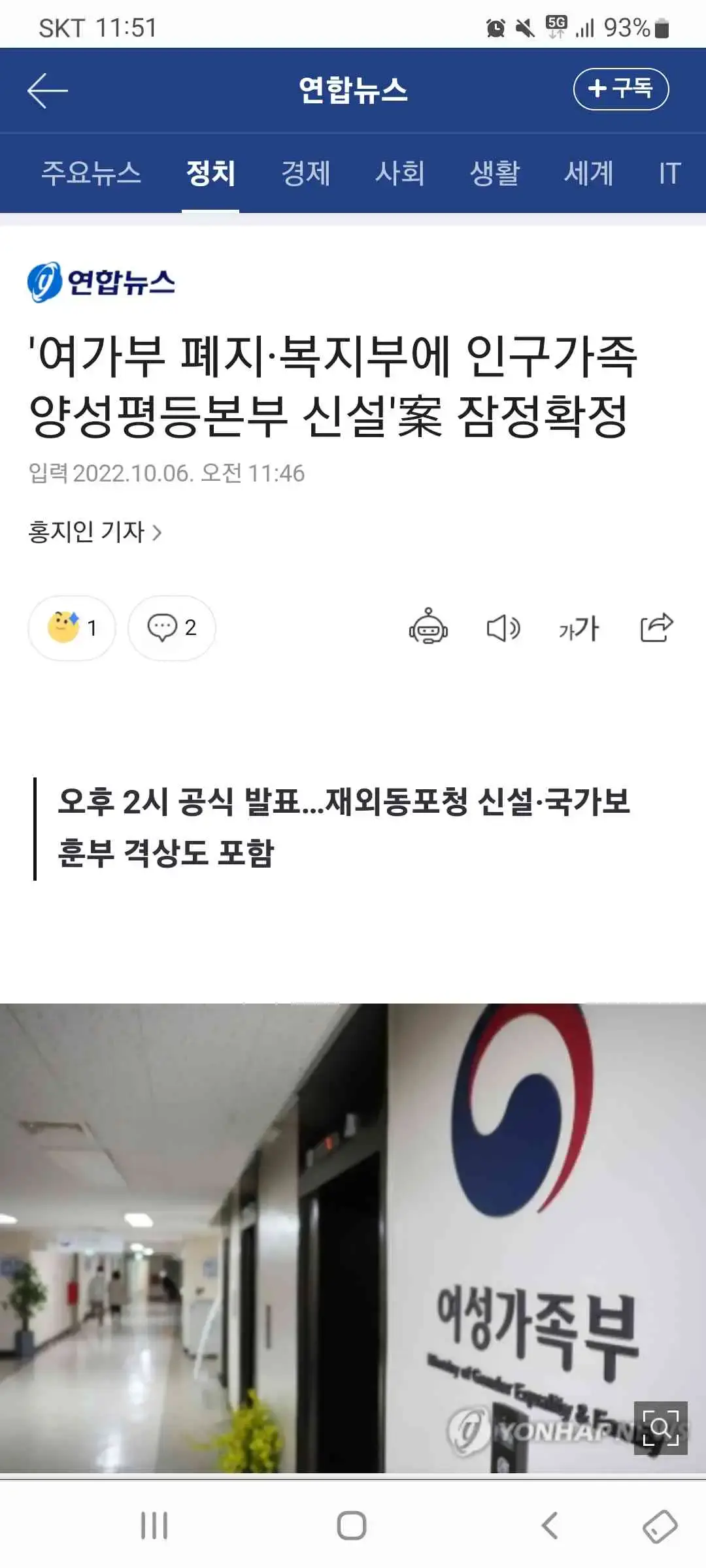The width and height of the screenshot is (706, 1568).
Task: Open the IT tab
Action: (x=669, y=173)
